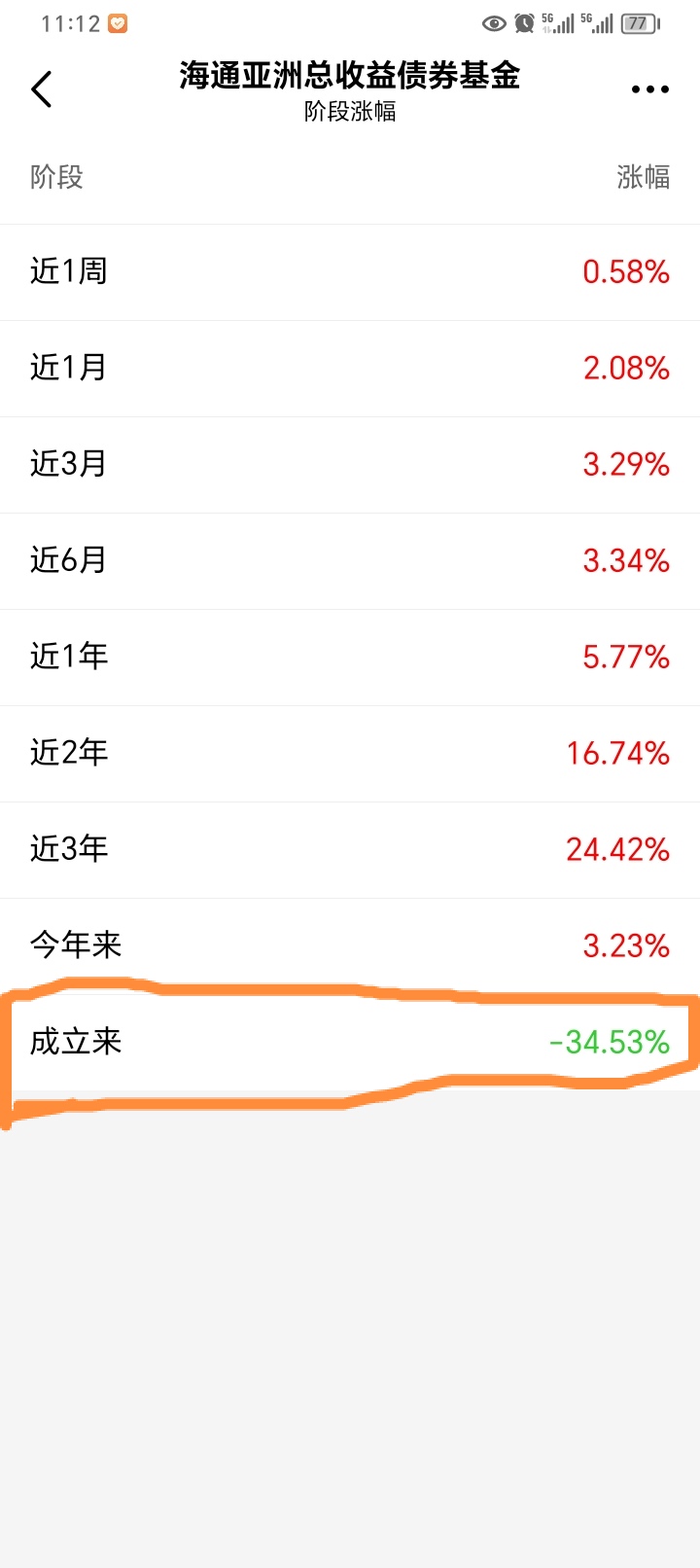Open the three-dot more options menu
The image size is (700, 1568).
coord(649,89)
